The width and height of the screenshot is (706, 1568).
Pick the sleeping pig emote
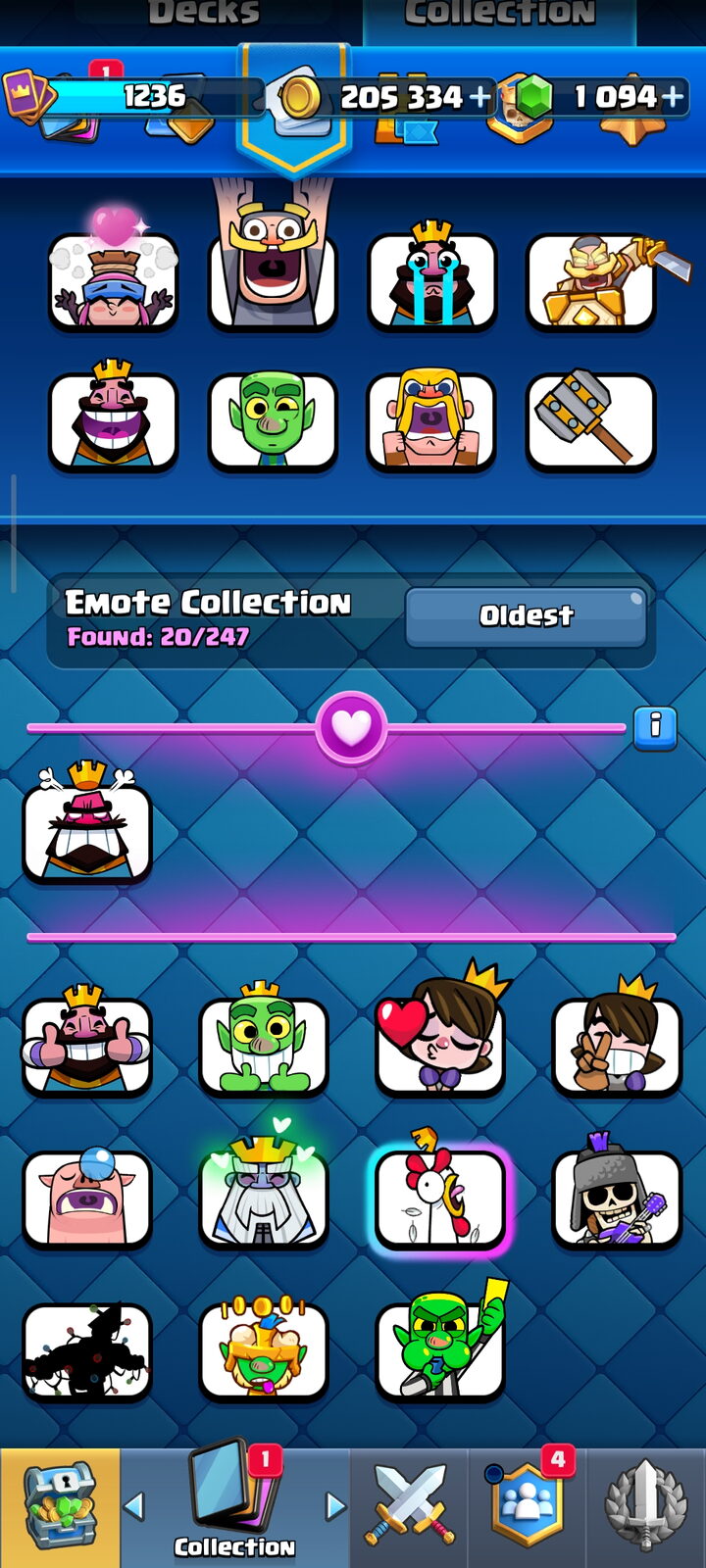pyautogui.click(x=87, y=1198)
